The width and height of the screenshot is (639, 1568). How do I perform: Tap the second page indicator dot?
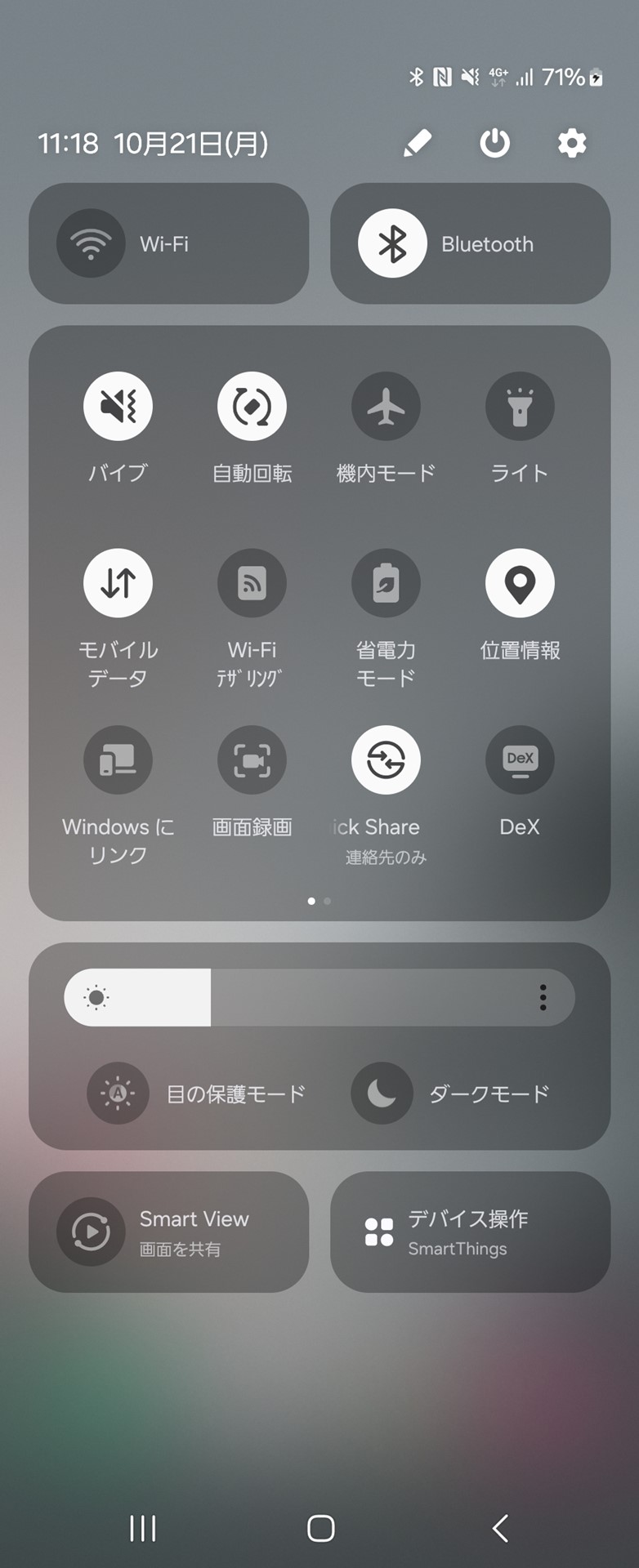[327, 901]
